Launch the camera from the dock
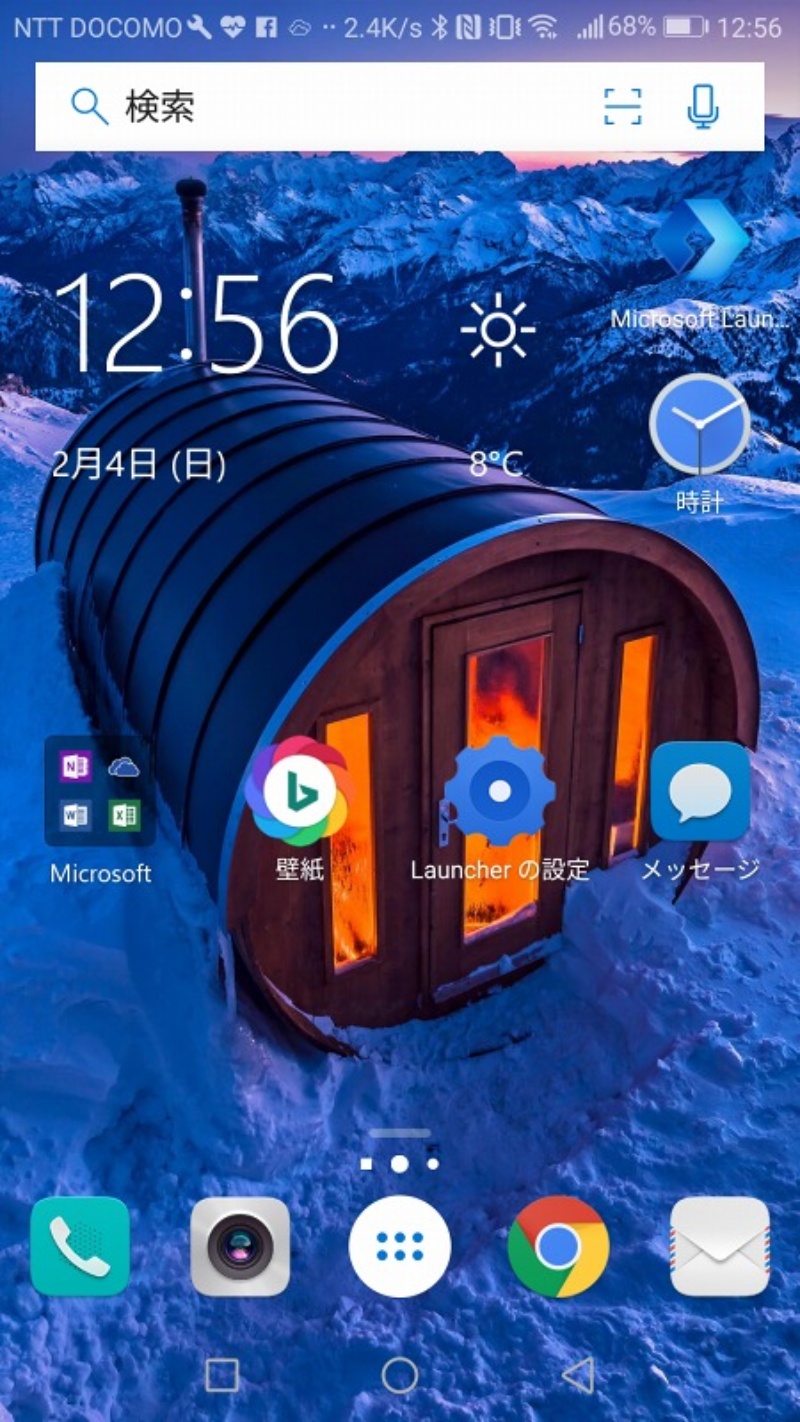This screenshot has height=1422, width=800. [240, 1246]
